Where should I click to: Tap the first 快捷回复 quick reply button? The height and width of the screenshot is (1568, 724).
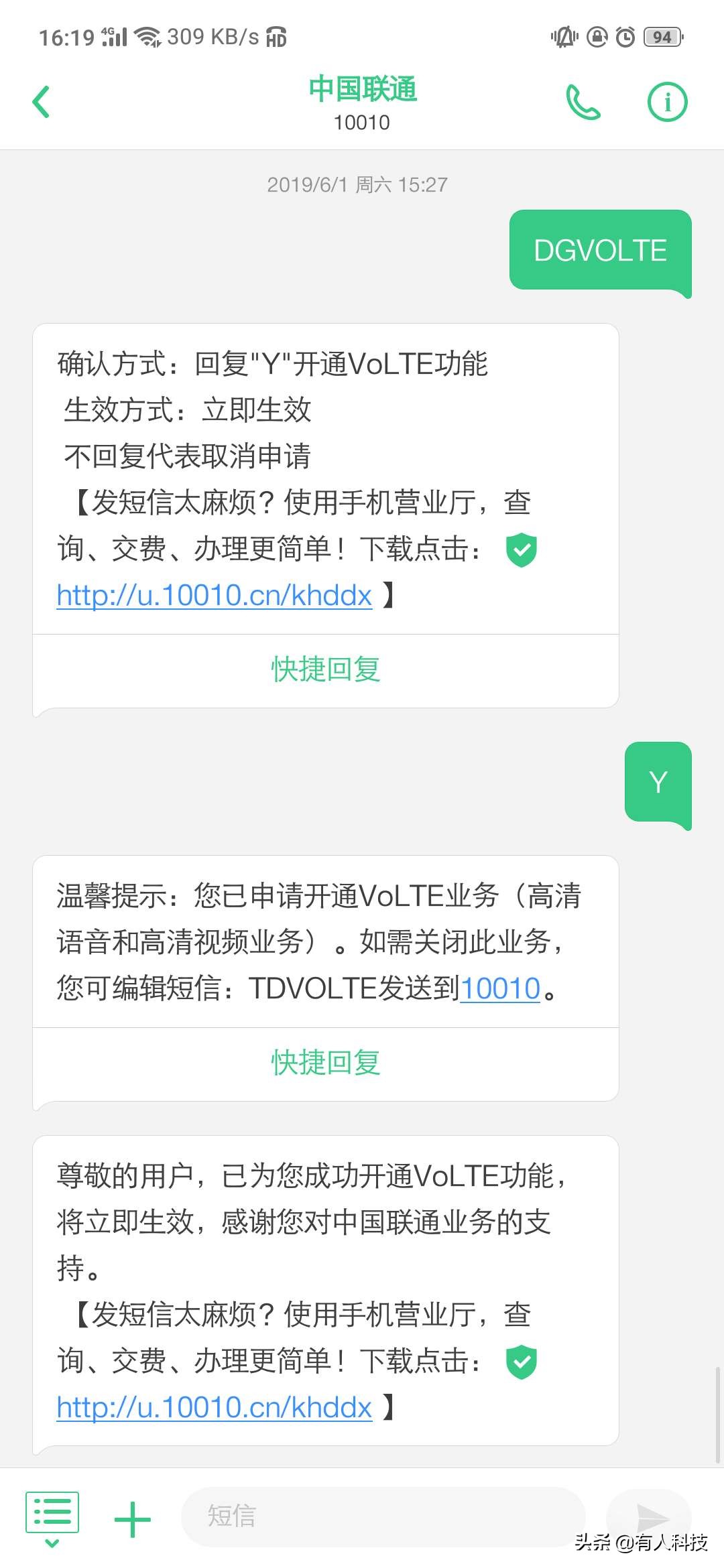[324, 669]
